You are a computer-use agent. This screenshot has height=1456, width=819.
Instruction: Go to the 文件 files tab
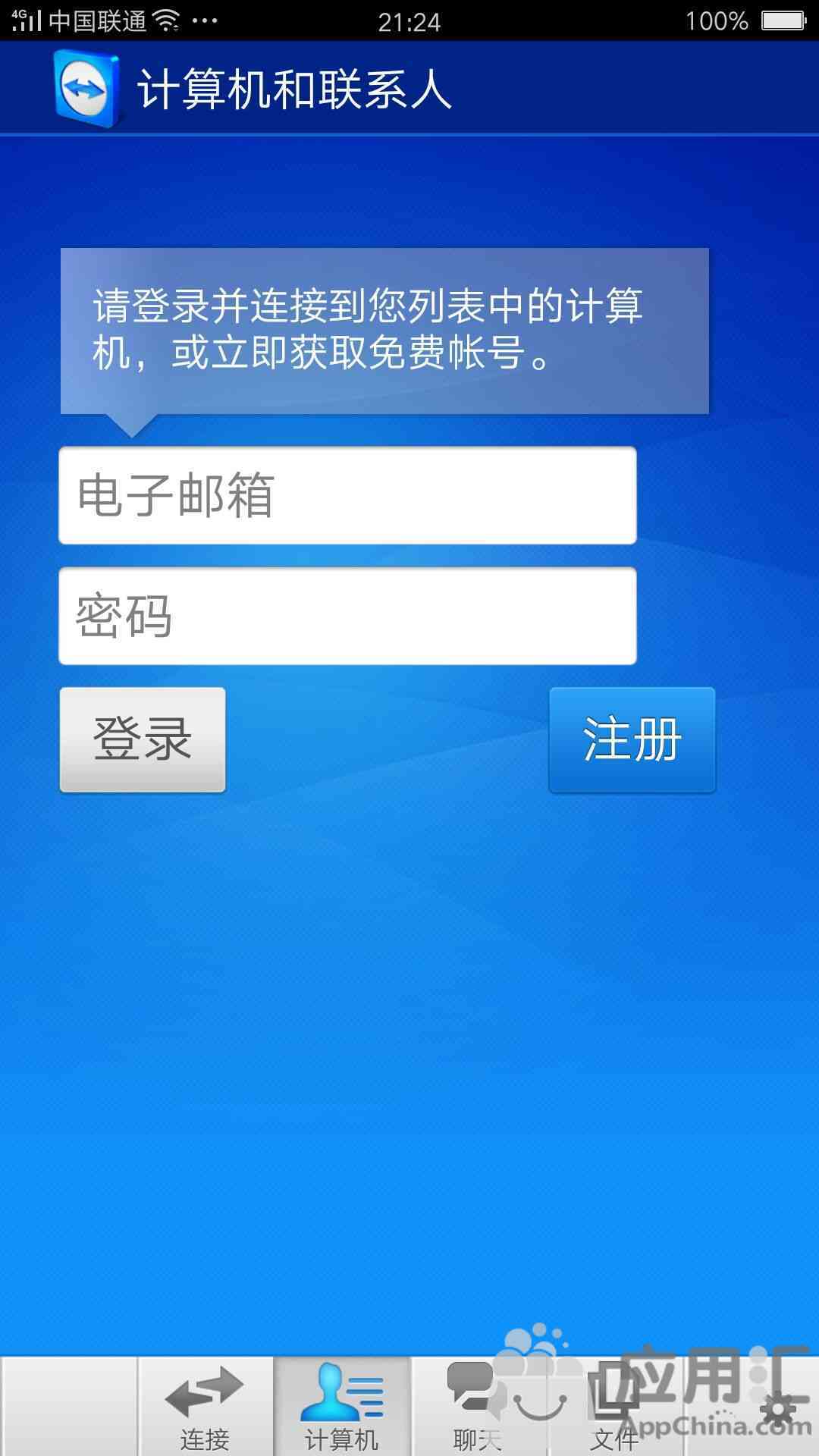coord(614,1407)
